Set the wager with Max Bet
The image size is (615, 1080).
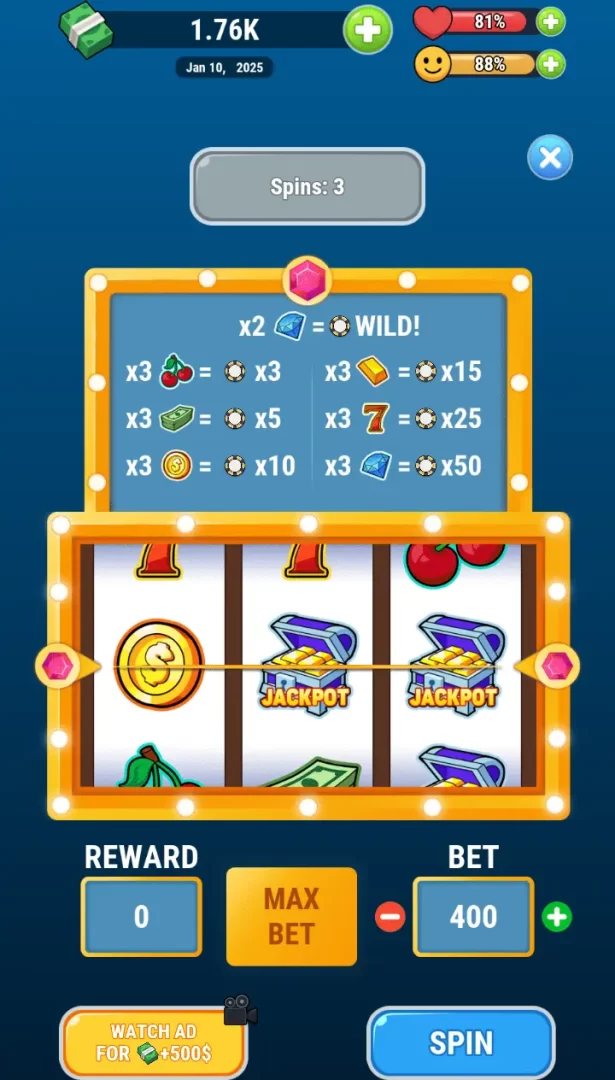[x=291, y=916]
